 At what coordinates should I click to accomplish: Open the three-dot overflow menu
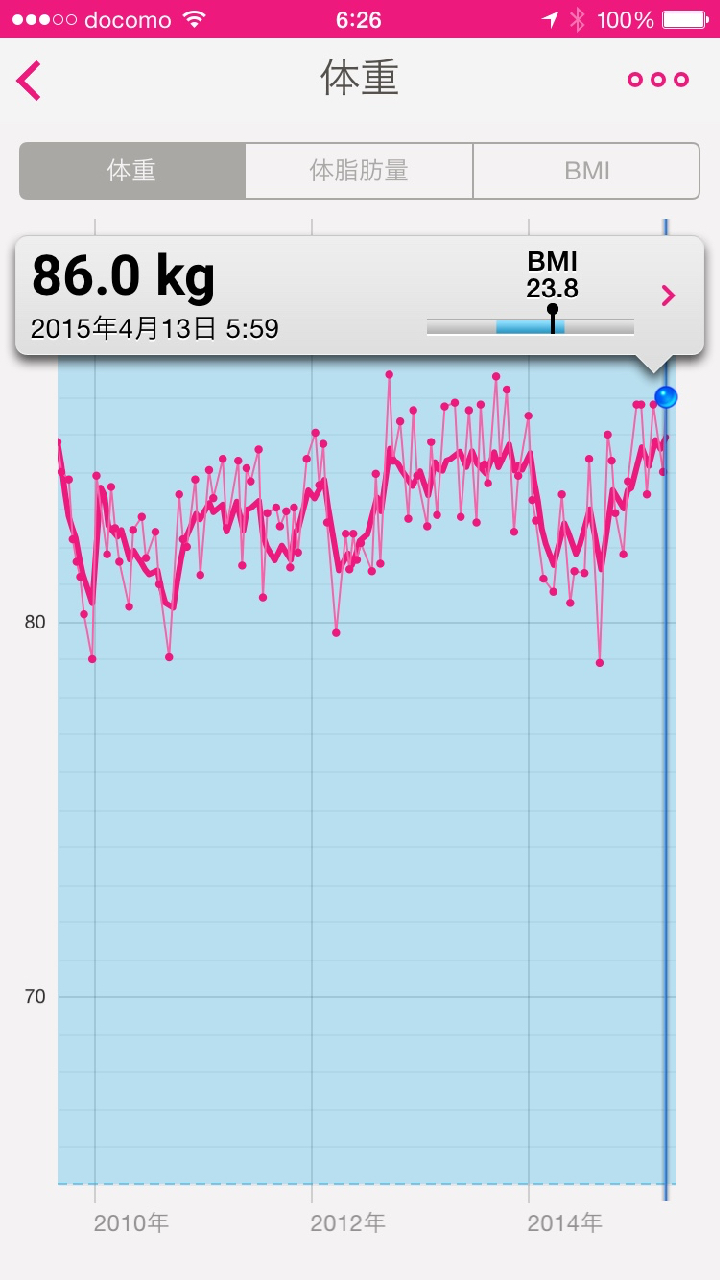tap(658, 80)
